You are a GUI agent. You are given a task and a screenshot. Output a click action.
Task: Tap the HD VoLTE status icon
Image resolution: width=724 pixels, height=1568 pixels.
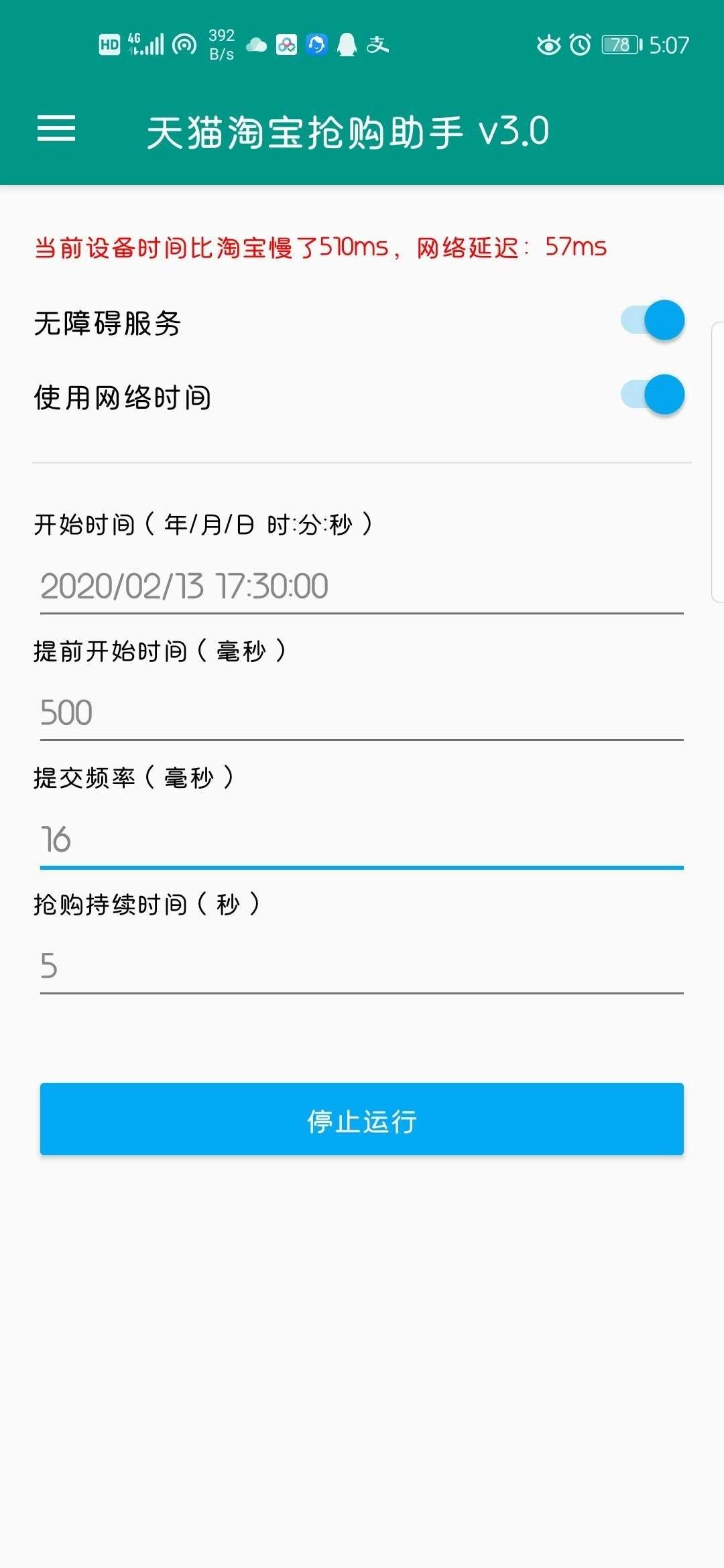point(109,45)
